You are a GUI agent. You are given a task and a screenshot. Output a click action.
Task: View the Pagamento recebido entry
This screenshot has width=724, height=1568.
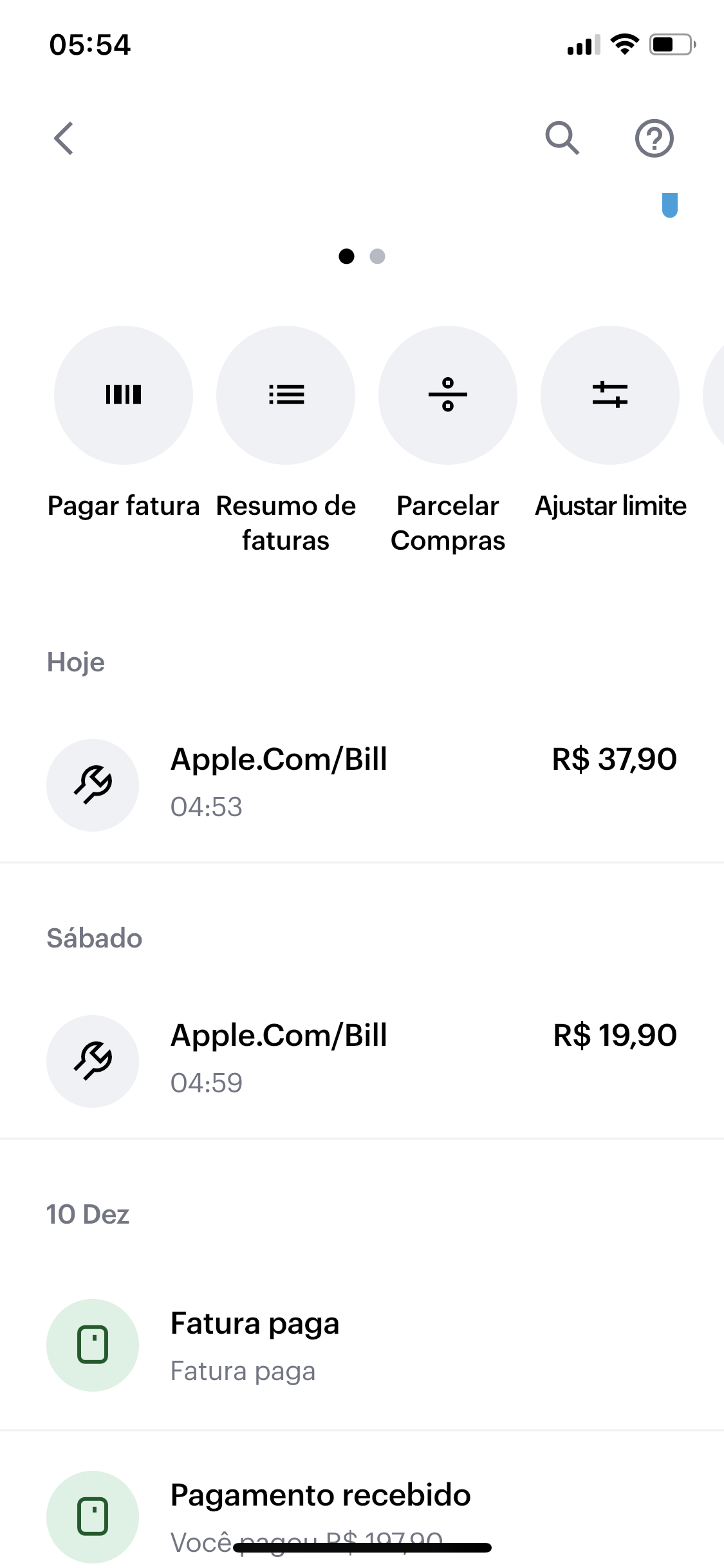coord(362,1513)
